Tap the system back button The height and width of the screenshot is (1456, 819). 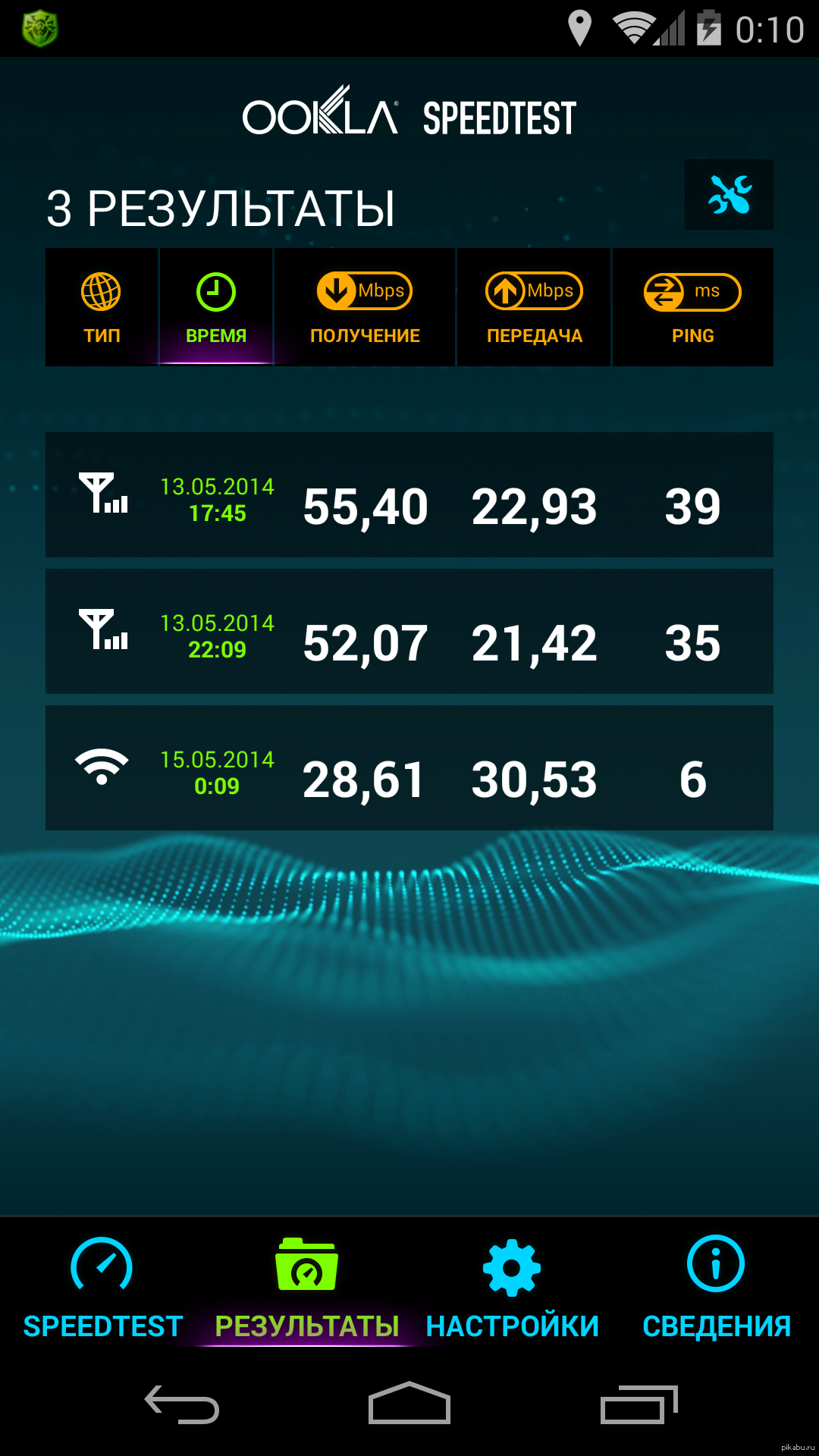182,1404
